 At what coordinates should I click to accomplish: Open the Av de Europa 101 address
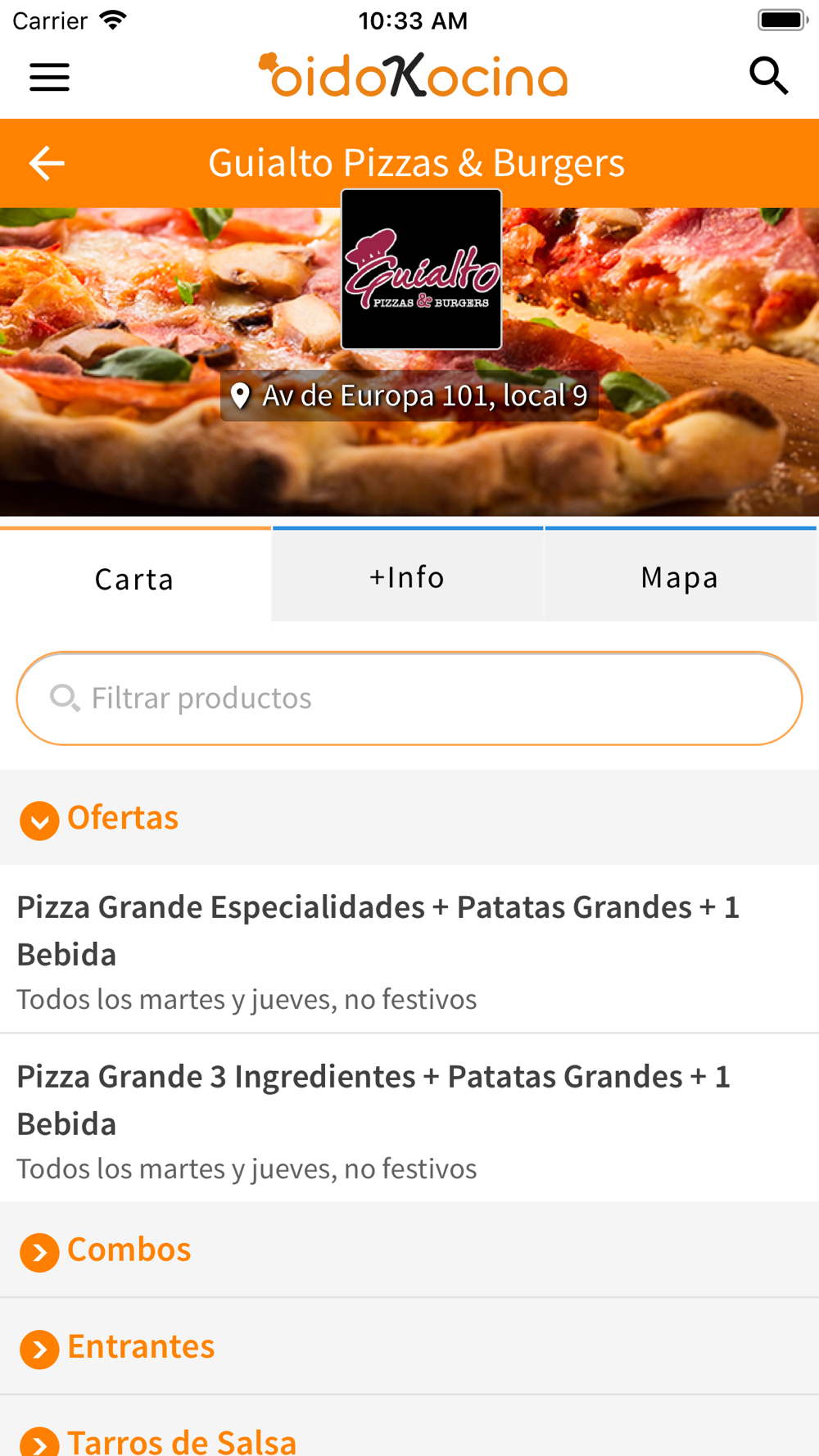point(409,396)
